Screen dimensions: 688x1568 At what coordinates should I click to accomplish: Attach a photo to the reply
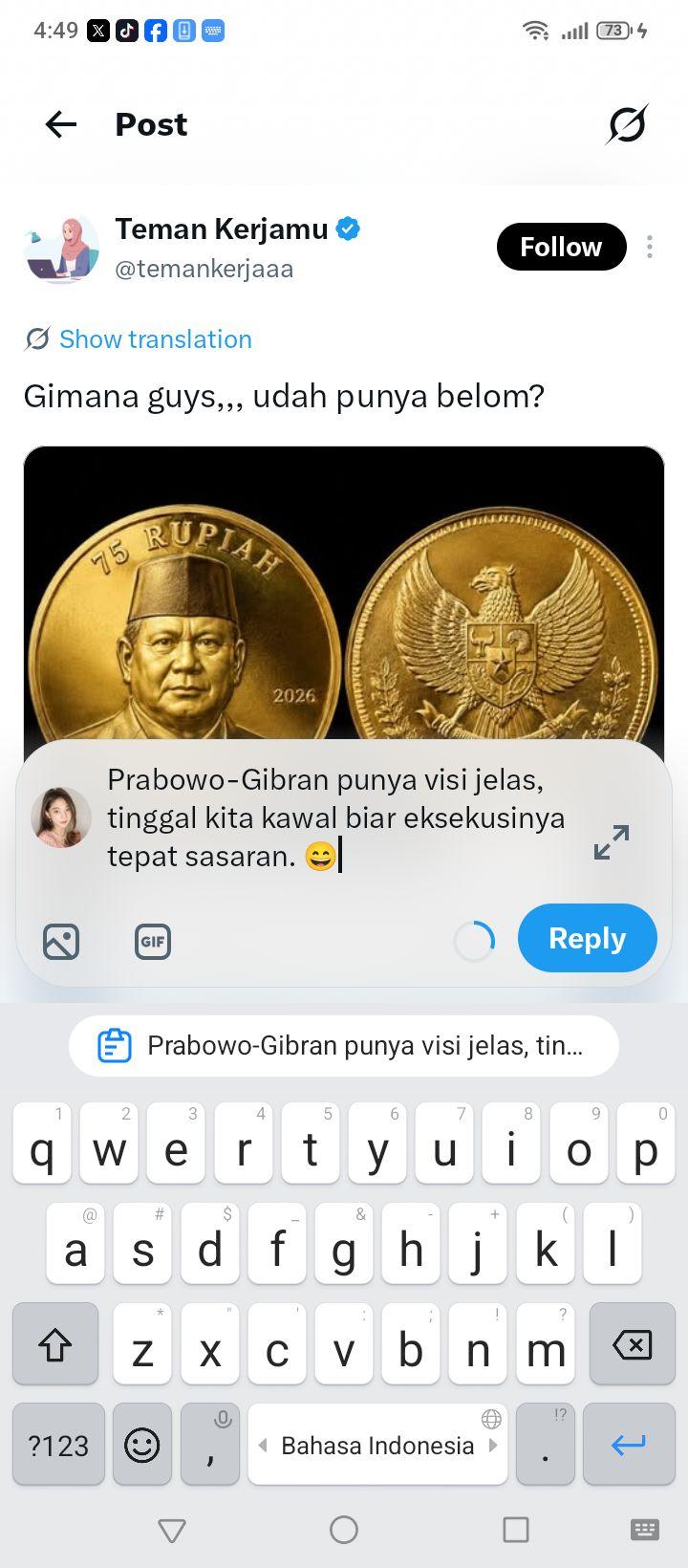[61, 942]
